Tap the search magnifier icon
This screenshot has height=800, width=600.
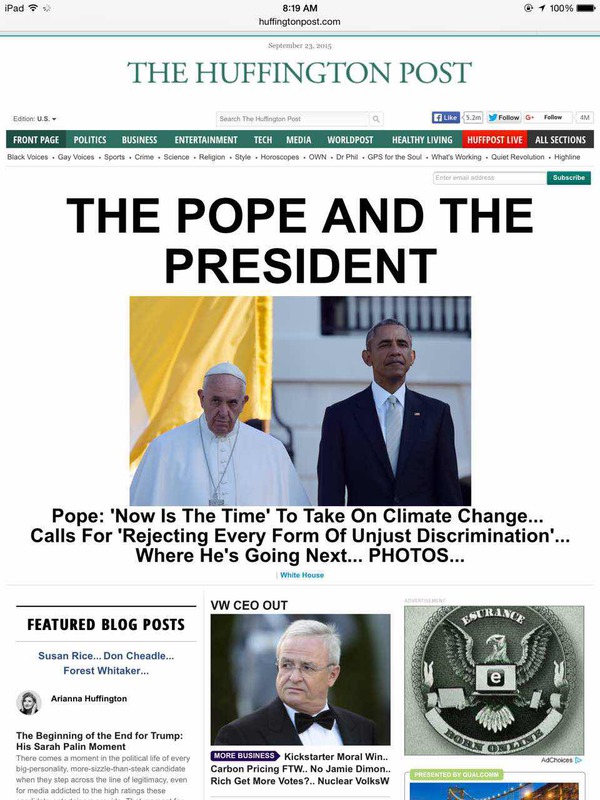coord(376,118)
